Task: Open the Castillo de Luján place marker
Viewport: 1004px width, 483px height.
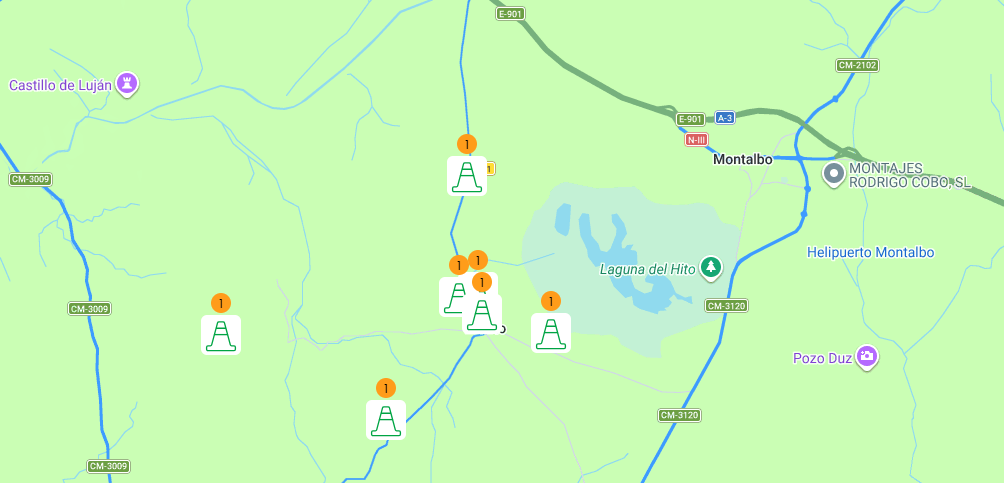Action: (127, 83)
